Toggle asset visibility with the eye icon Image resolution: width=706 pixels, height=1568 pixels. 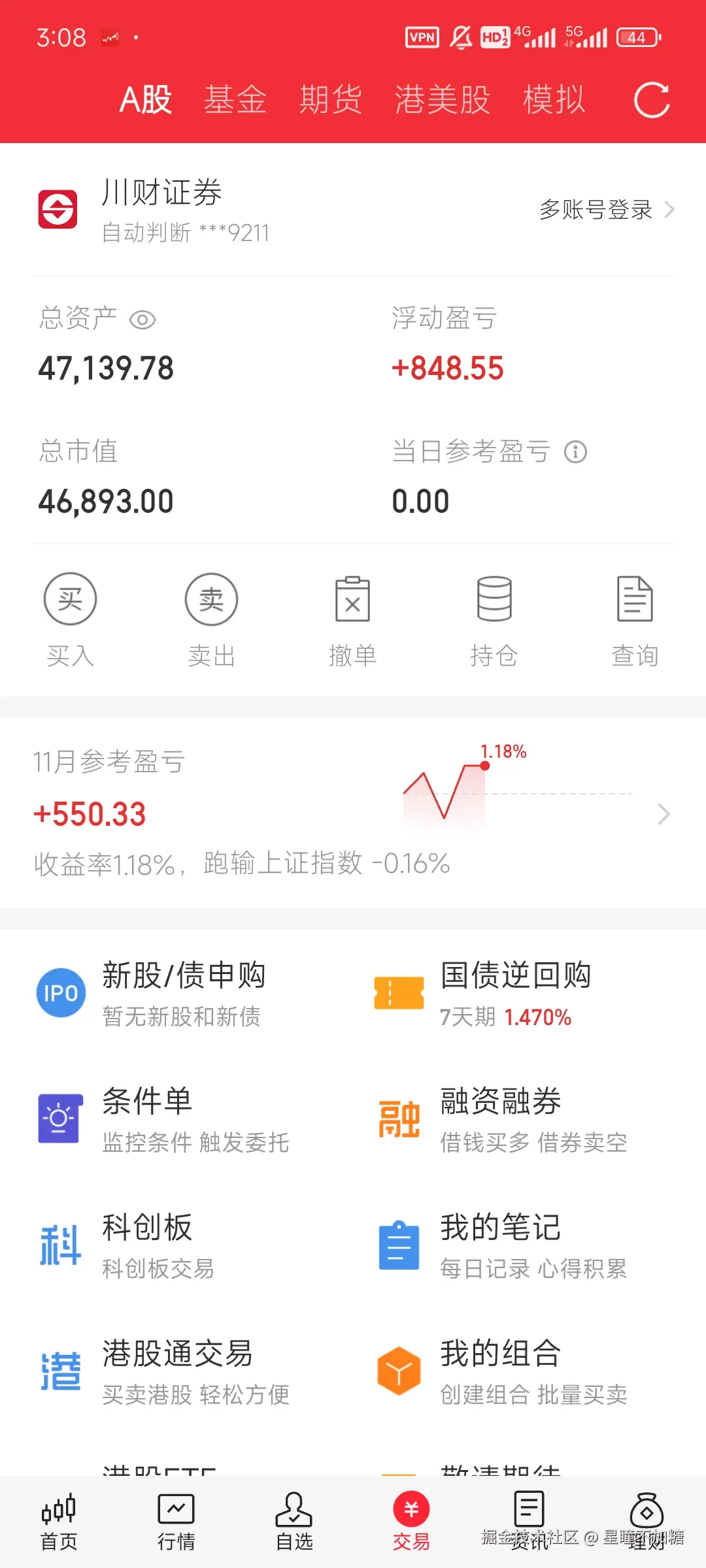click(x=143, y=320)
